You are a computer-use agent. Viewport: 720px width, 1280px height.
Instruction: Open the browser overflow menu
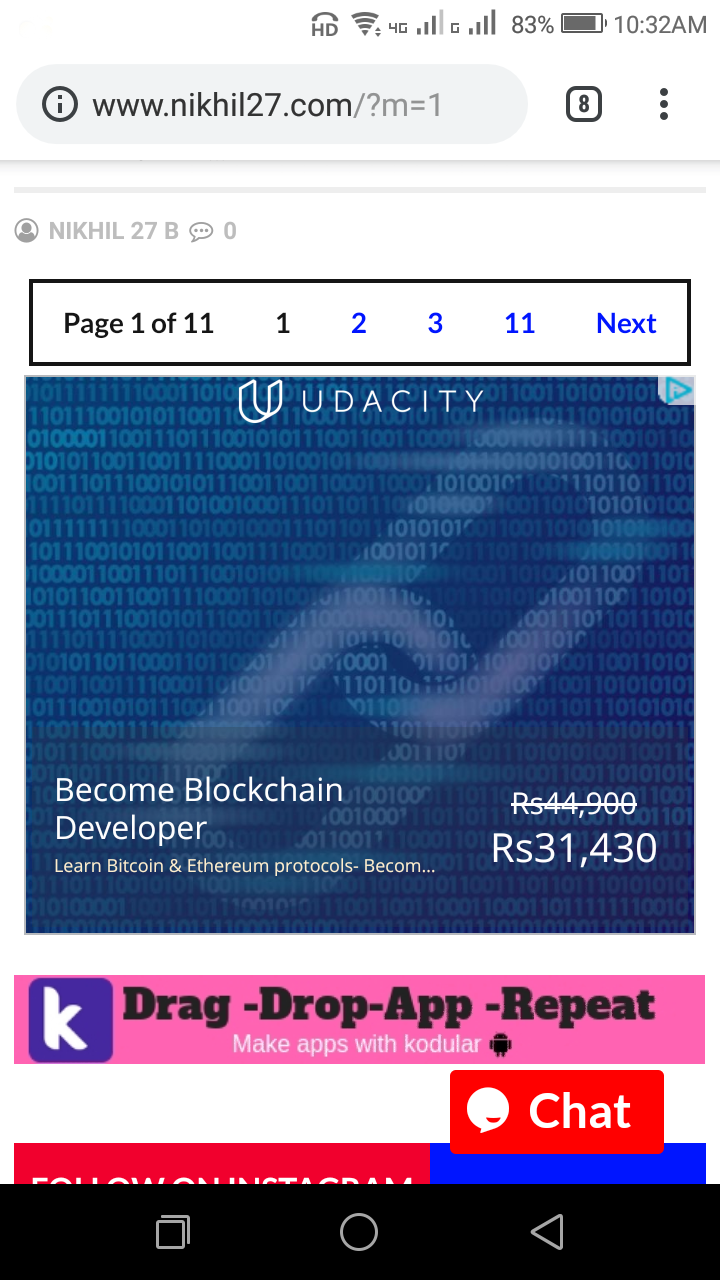[x=664, y=104]
